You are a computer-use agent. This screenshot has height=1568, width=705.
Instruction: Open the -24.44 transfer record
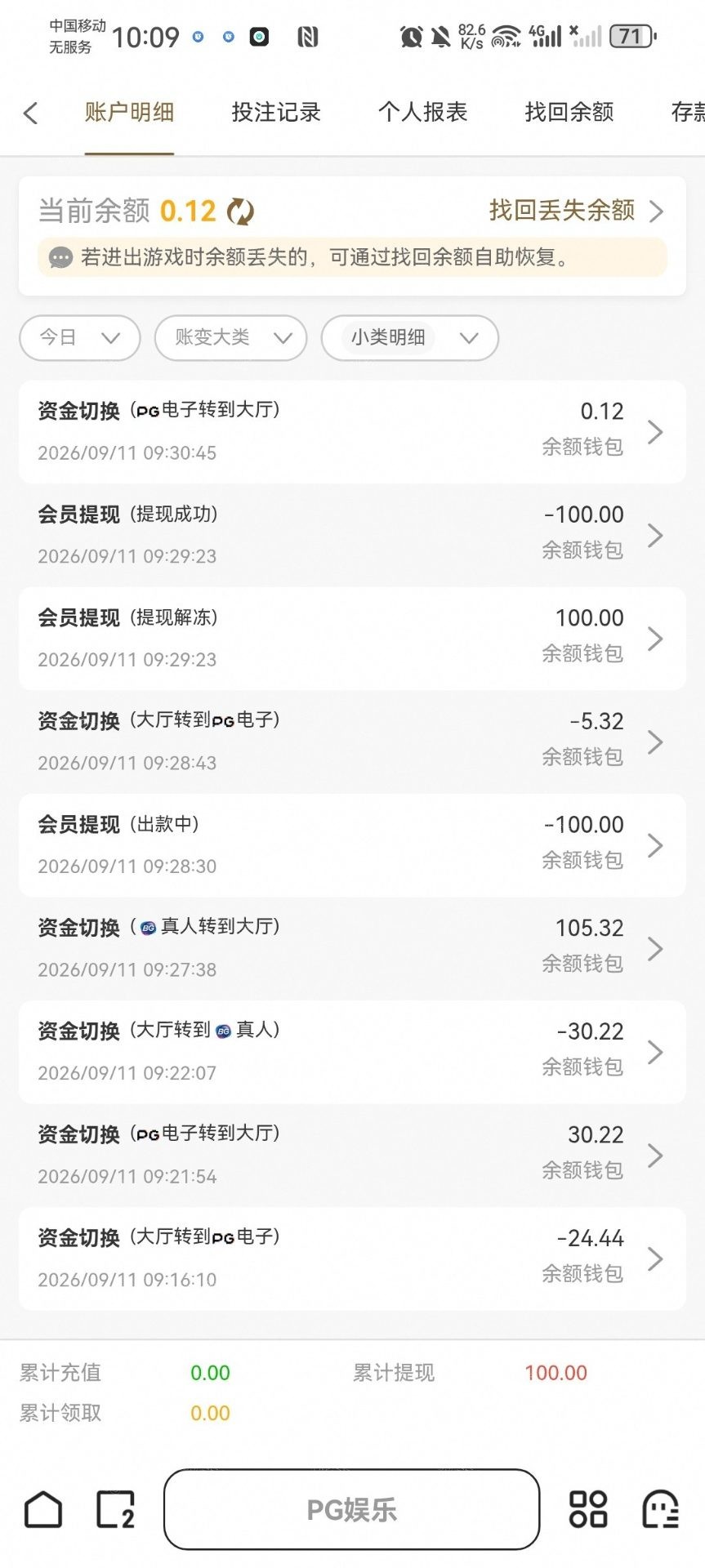[352, 1258]
